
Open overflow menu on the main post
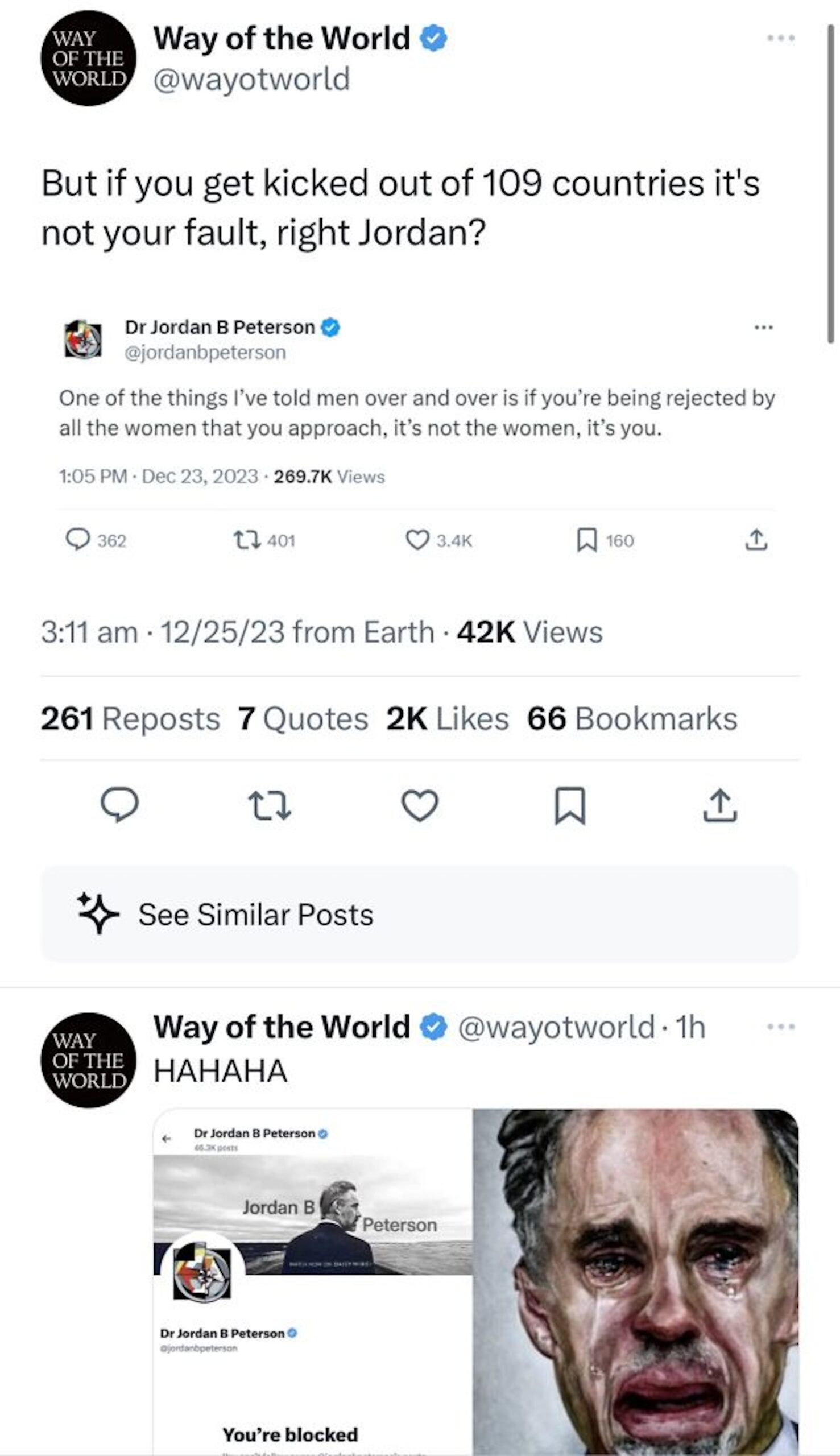(781, 38)
